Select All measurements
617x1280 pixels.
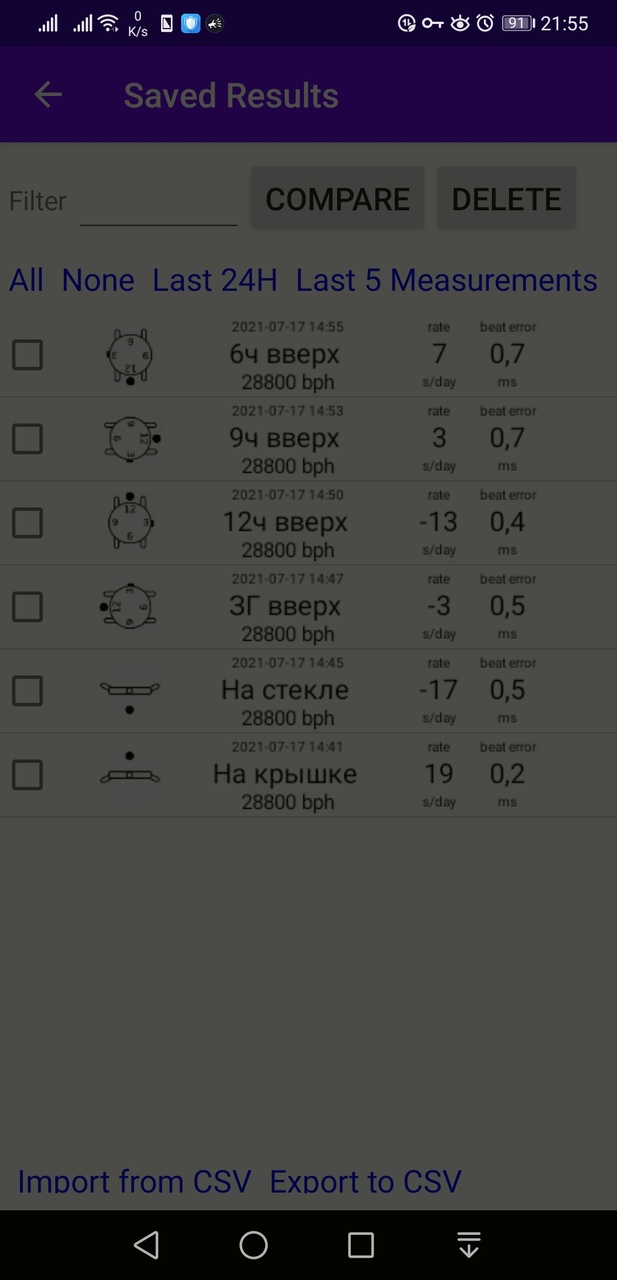[x=26, y=280]
